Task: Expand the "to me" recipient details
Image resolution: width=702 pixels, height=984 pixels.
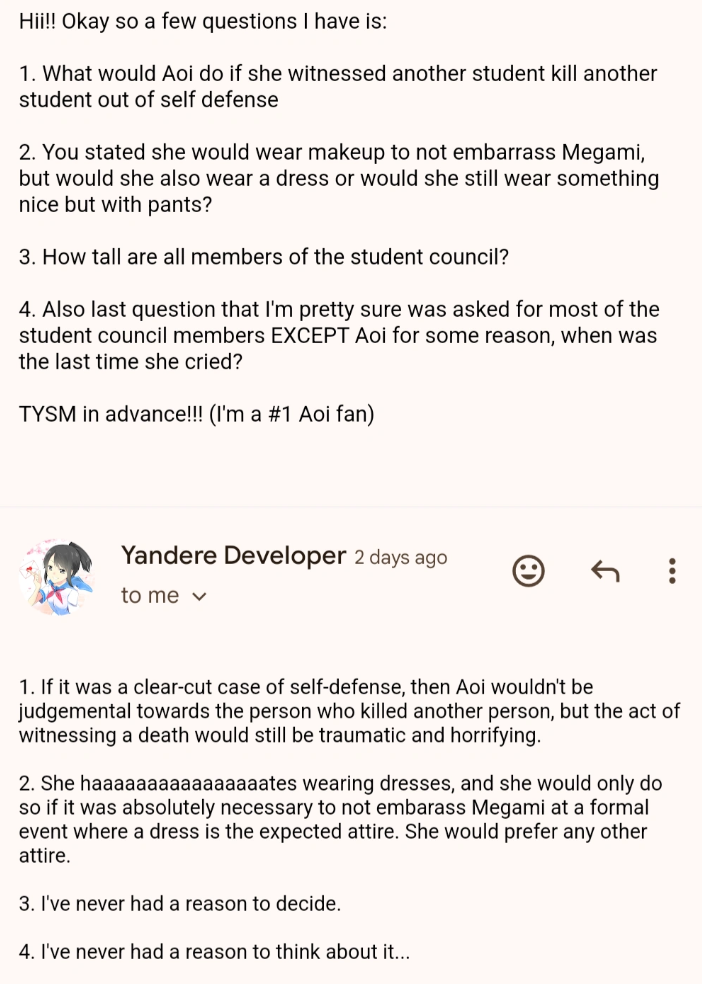Action: (x=164, y=596)
